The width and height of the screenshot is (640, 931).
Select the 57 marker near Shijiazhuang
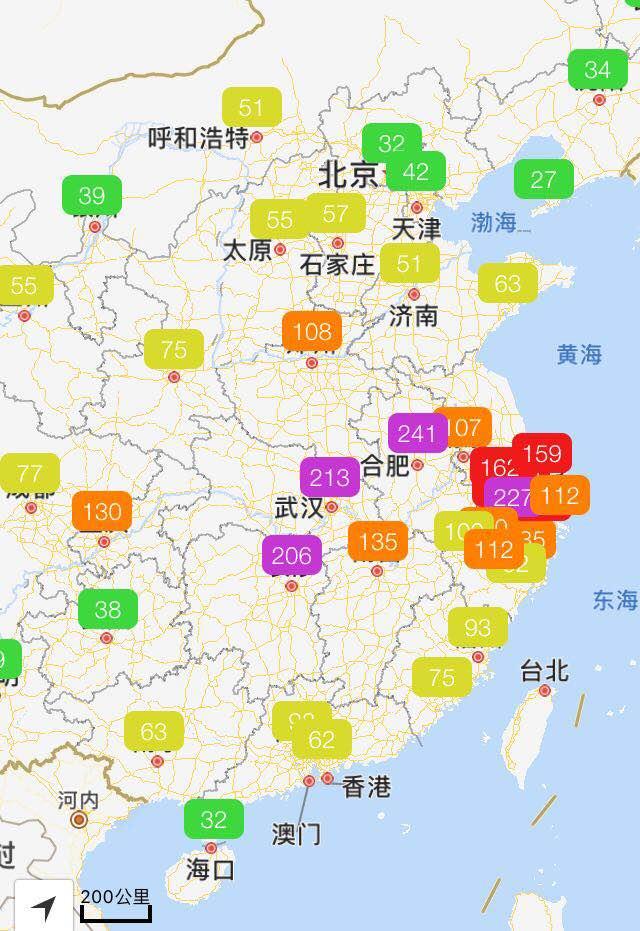coord(336,212)
